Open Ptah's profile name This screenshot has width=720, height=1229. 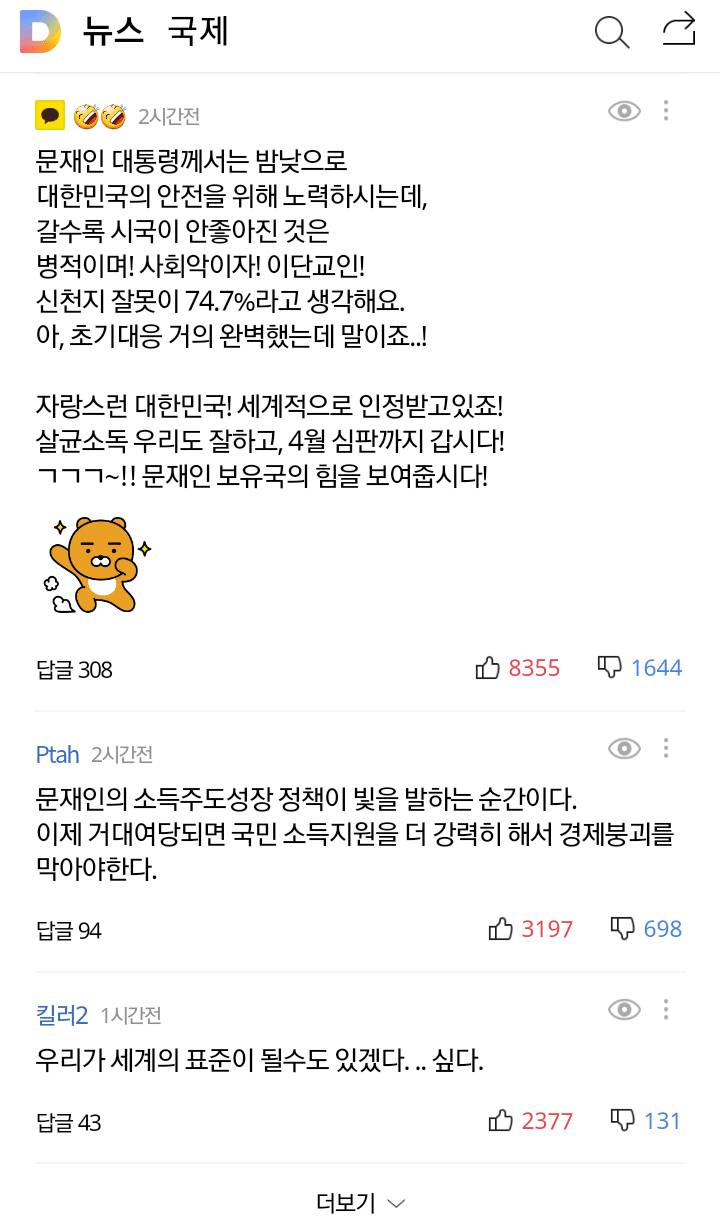(57, 755)
